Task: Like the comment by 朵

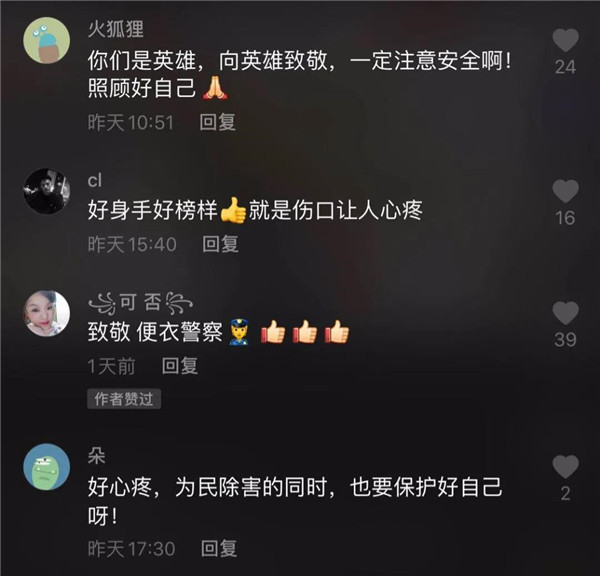Action: tap(565, 466)
